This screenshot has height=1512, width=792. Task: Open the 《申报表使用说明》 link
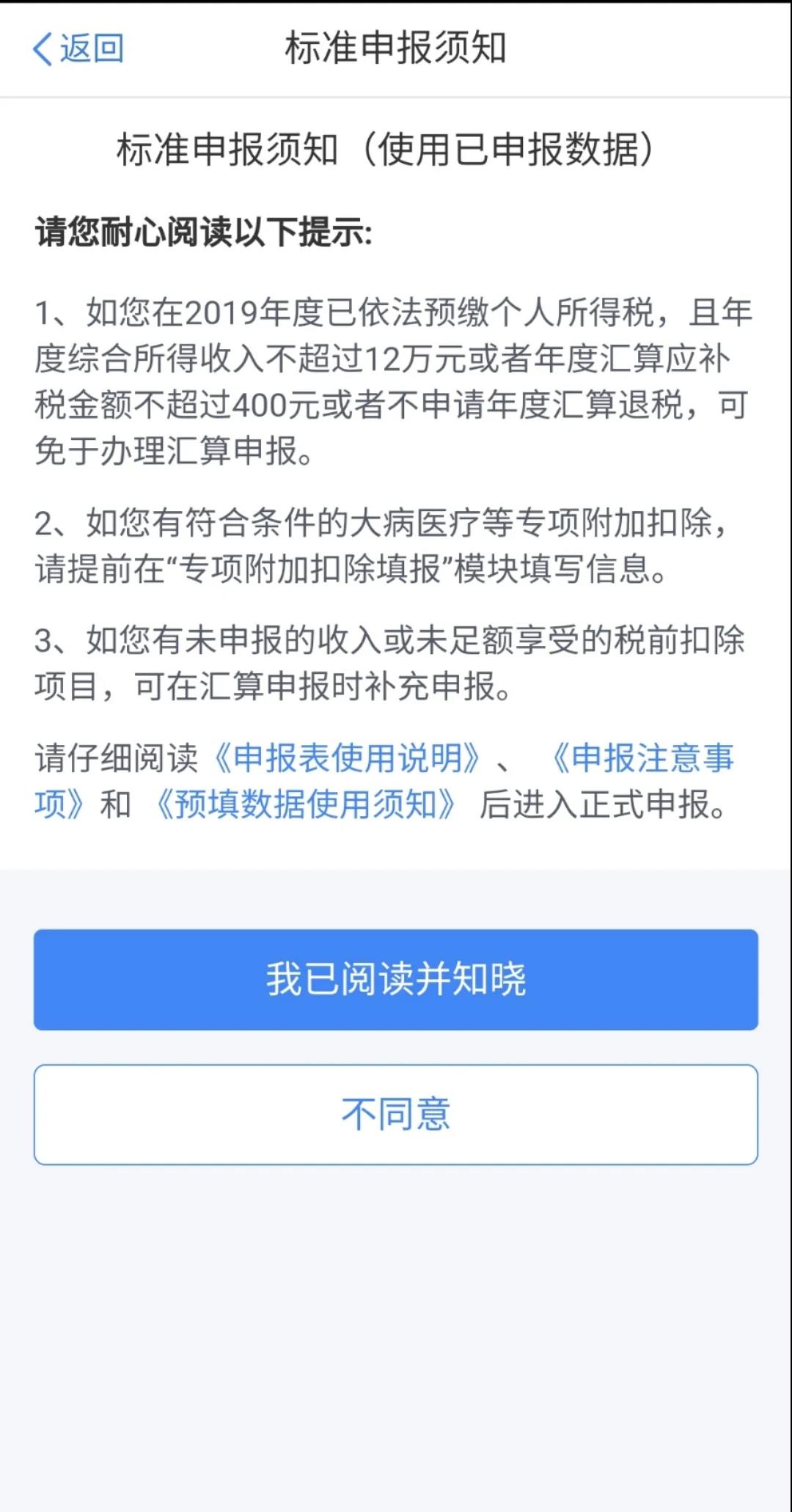346,758
